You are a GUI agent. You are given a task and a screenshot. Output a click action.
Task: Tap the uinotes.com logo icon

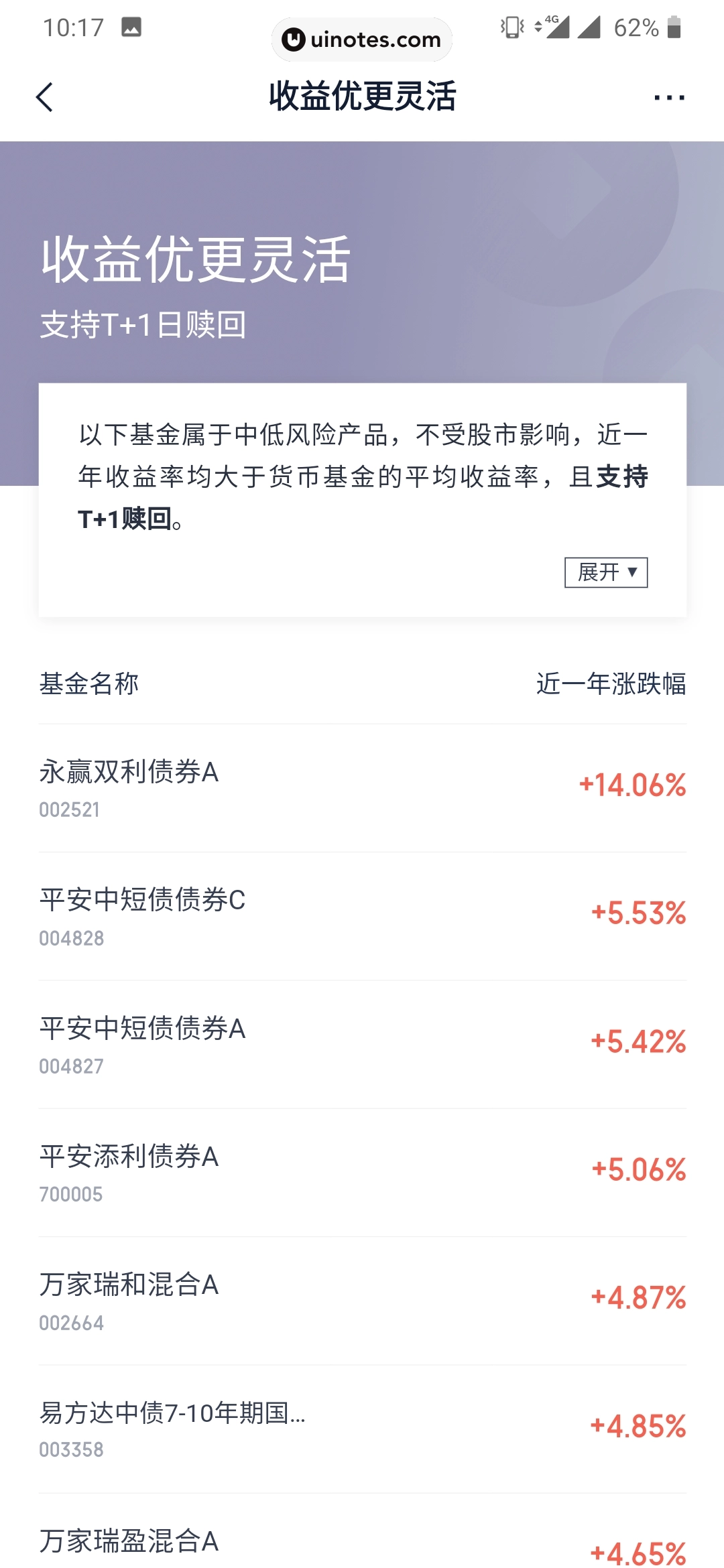coord(293,39)
